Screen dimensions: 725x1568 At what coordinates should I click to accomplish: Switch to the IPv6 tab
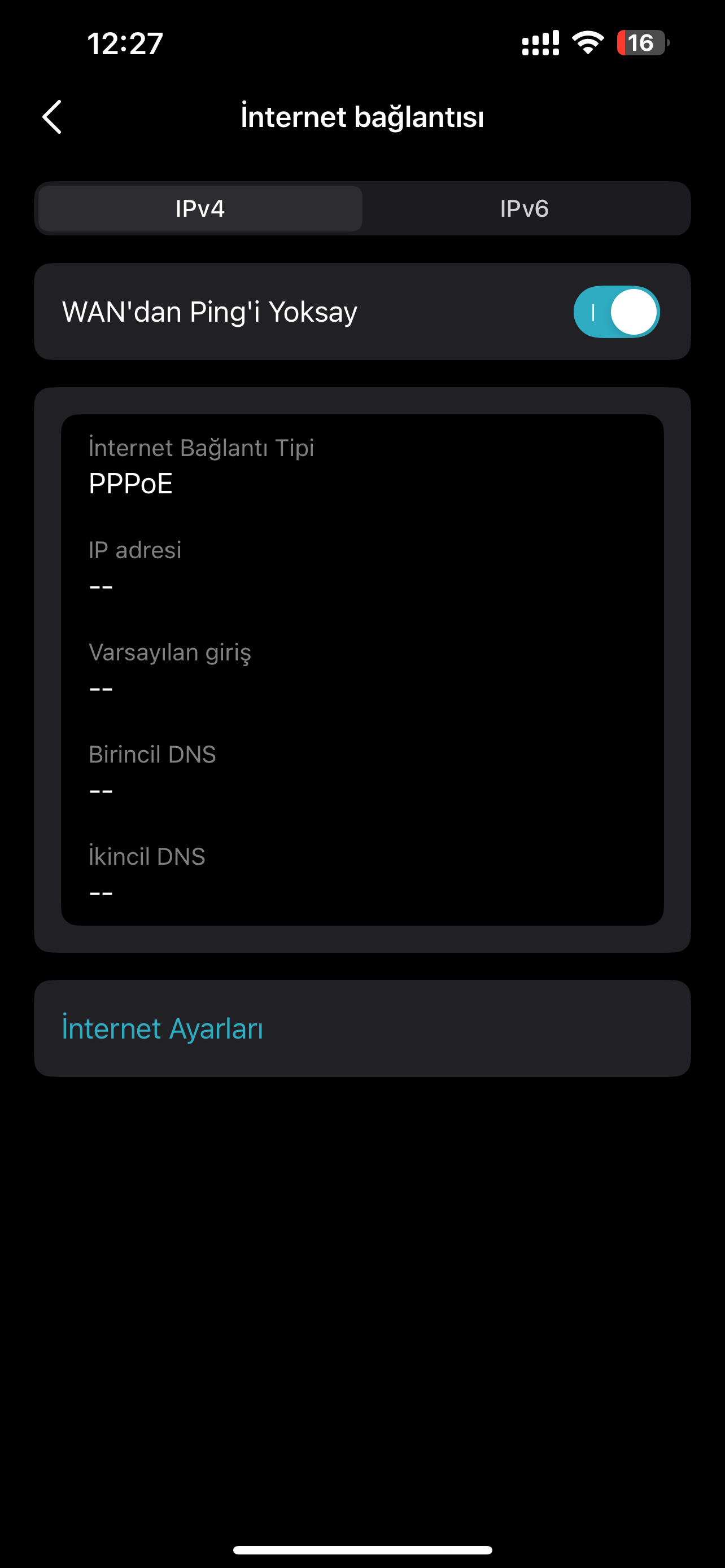coord(524,209)
